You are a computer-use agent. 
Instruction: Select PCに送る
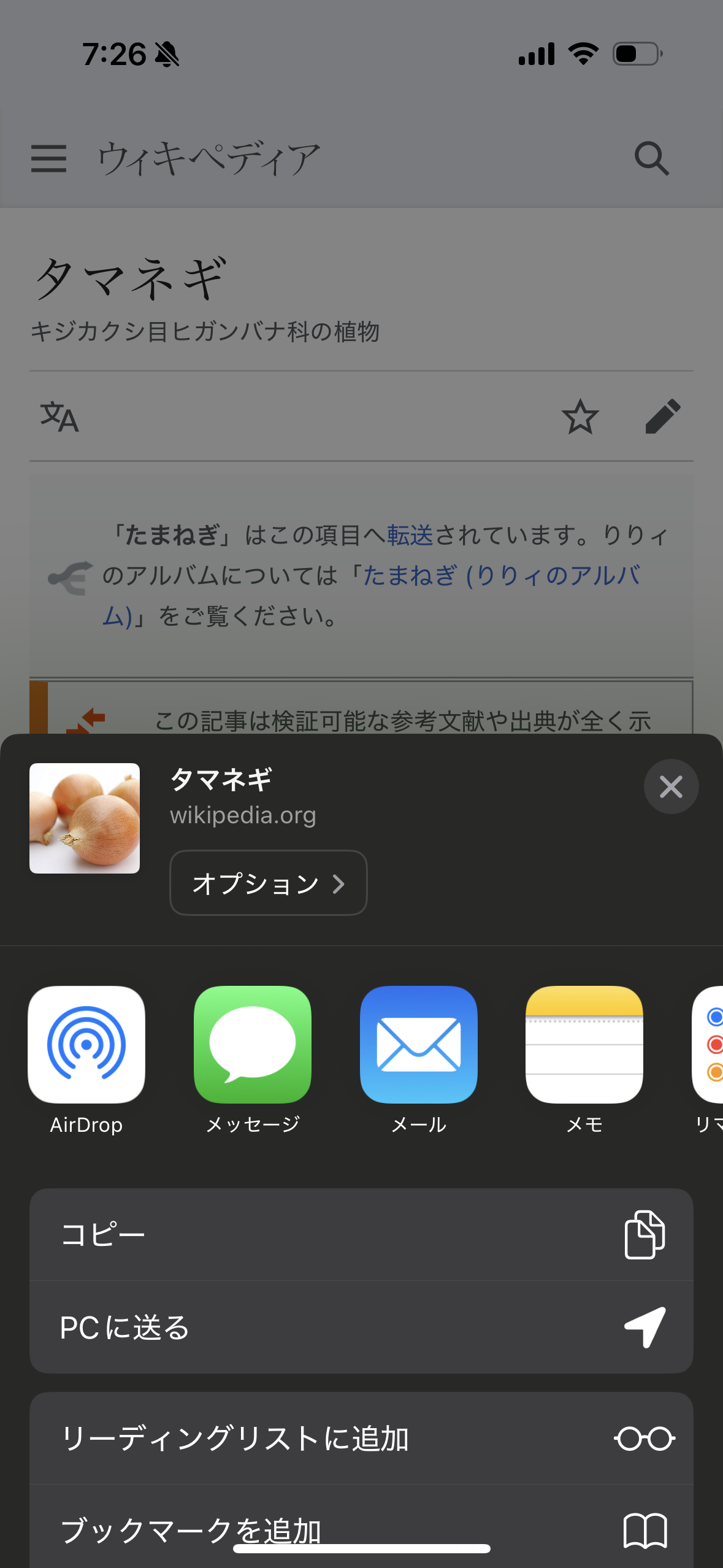click(x=361, y=1327)
